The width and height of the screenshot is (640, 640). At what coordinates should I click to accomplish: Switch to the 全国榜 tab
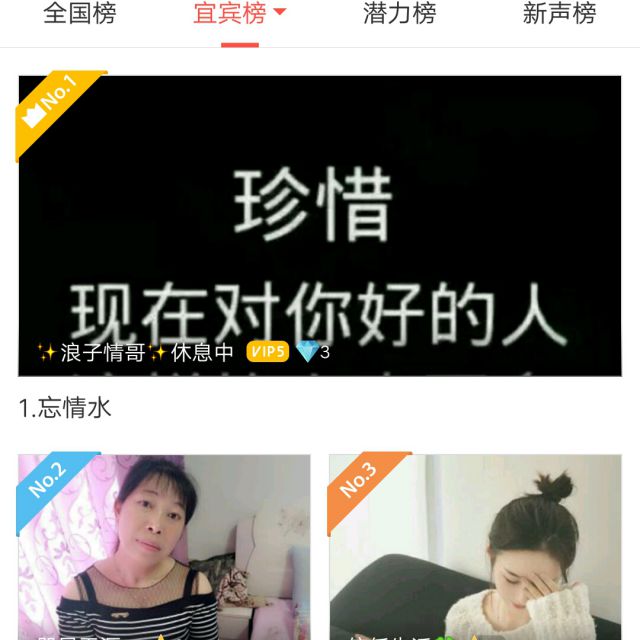tap(80, 15)
